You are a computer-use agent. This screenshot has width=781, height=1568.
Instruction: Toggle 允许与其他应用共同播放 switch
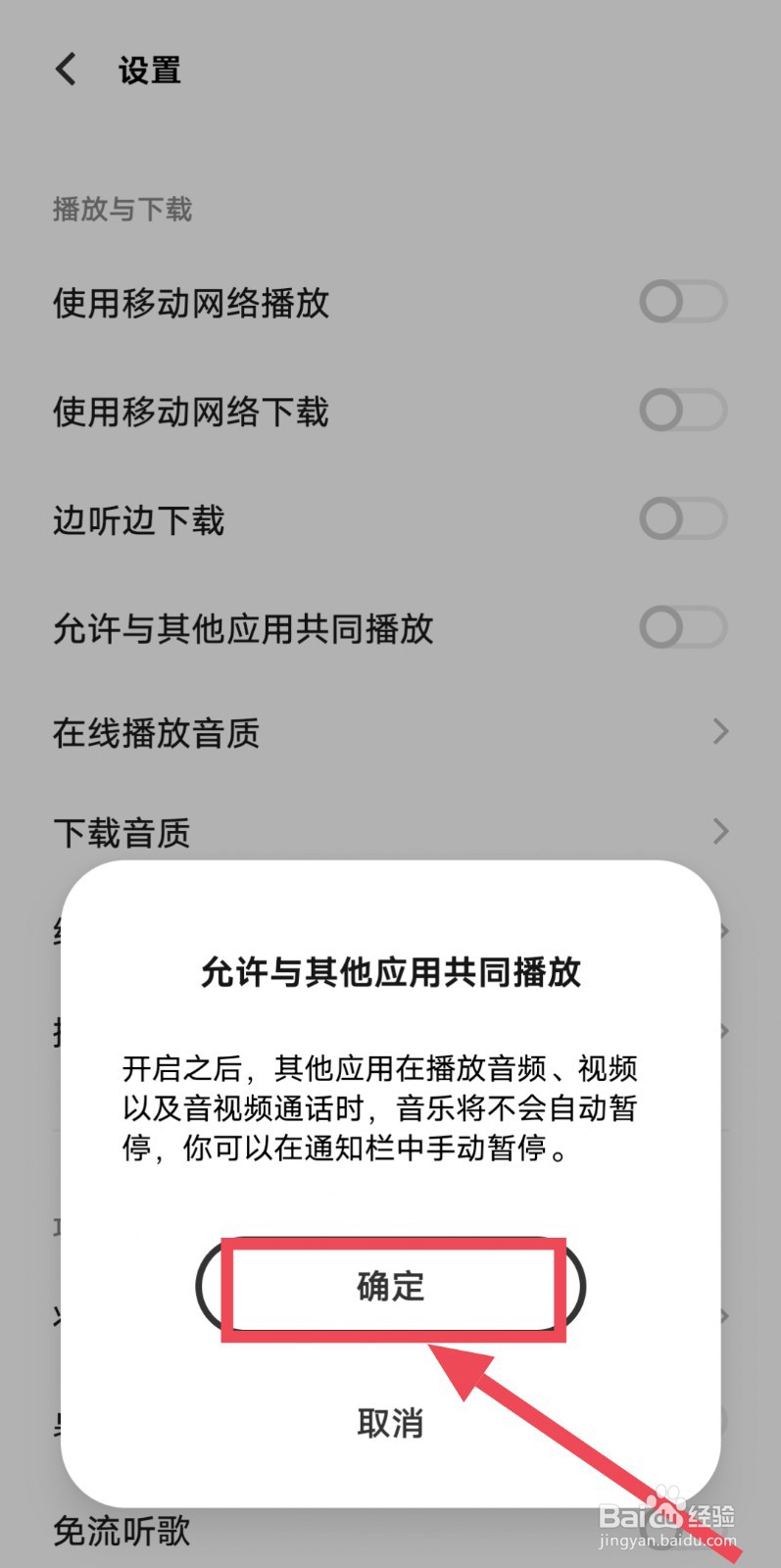point(683,627)
